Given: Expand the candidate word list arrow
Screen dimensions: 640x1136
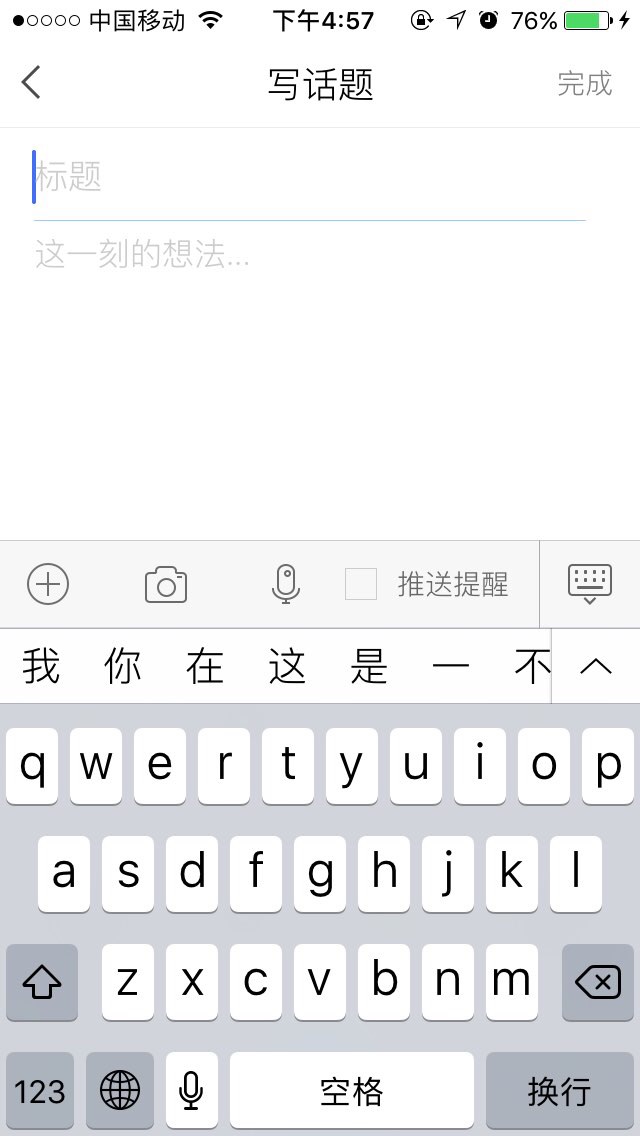Looking at the screenshot, I should click(596, 667).
